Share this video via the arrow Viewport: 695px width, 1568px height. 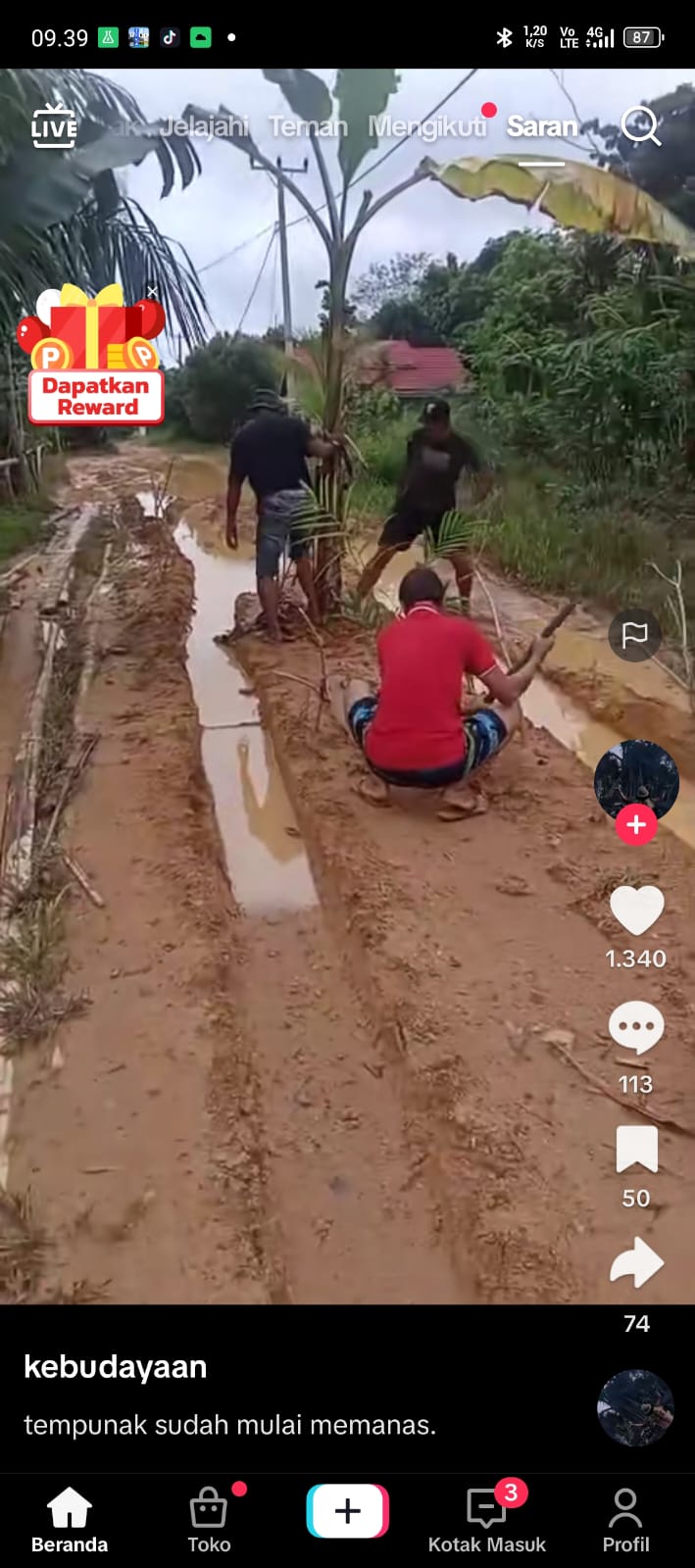click(636, 1263)
